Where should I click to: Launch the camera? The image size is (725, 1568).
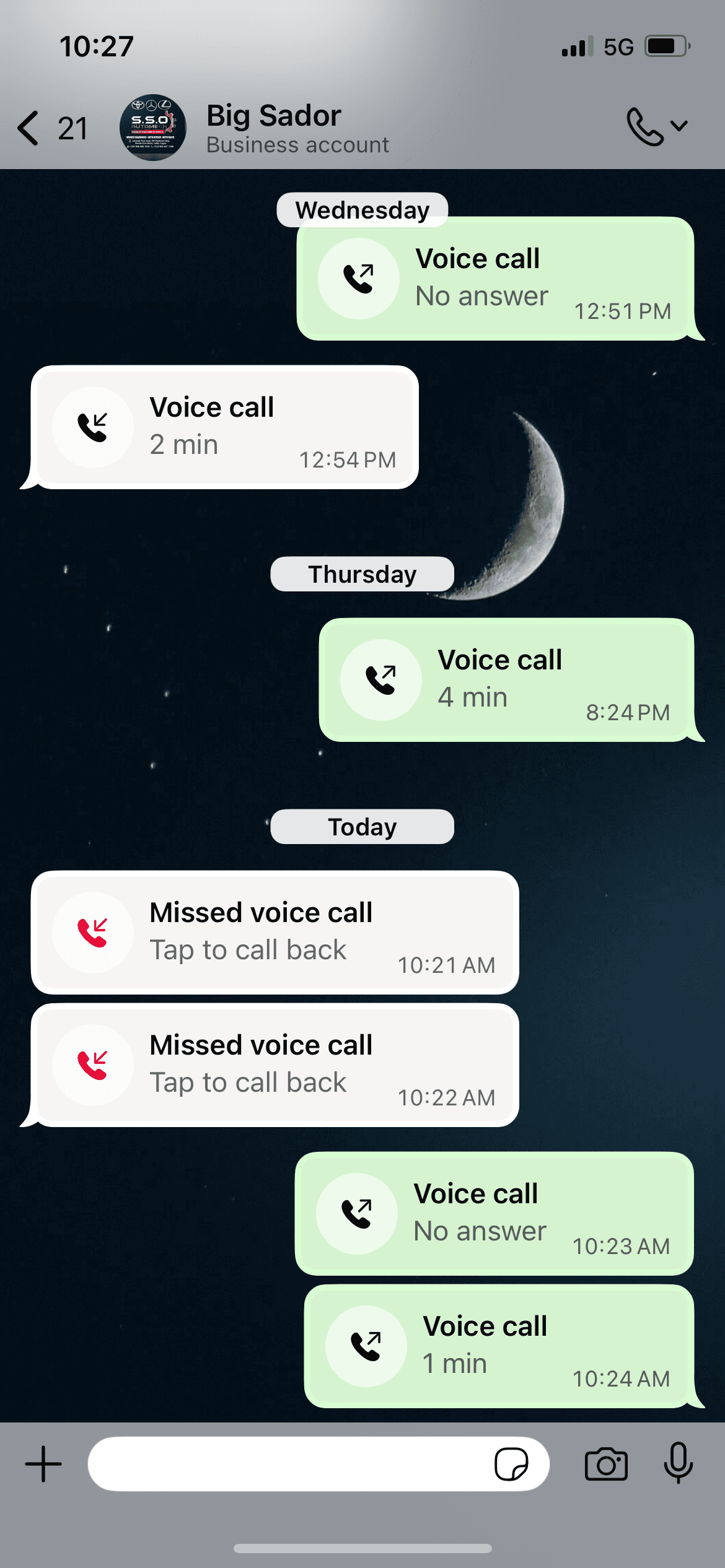[606, 1464]
